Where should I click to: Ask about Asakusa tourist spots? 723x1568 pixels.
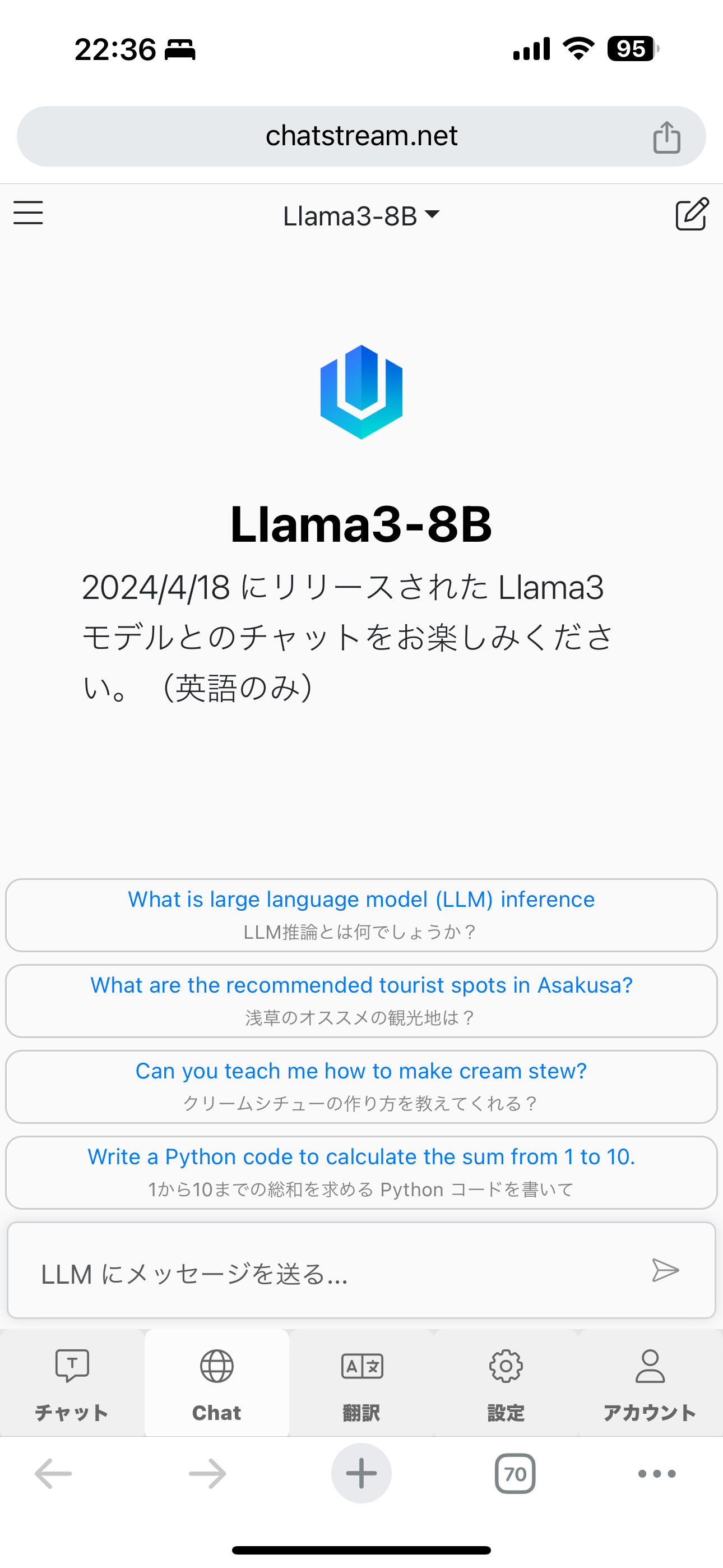click(x=361, y=1000)
